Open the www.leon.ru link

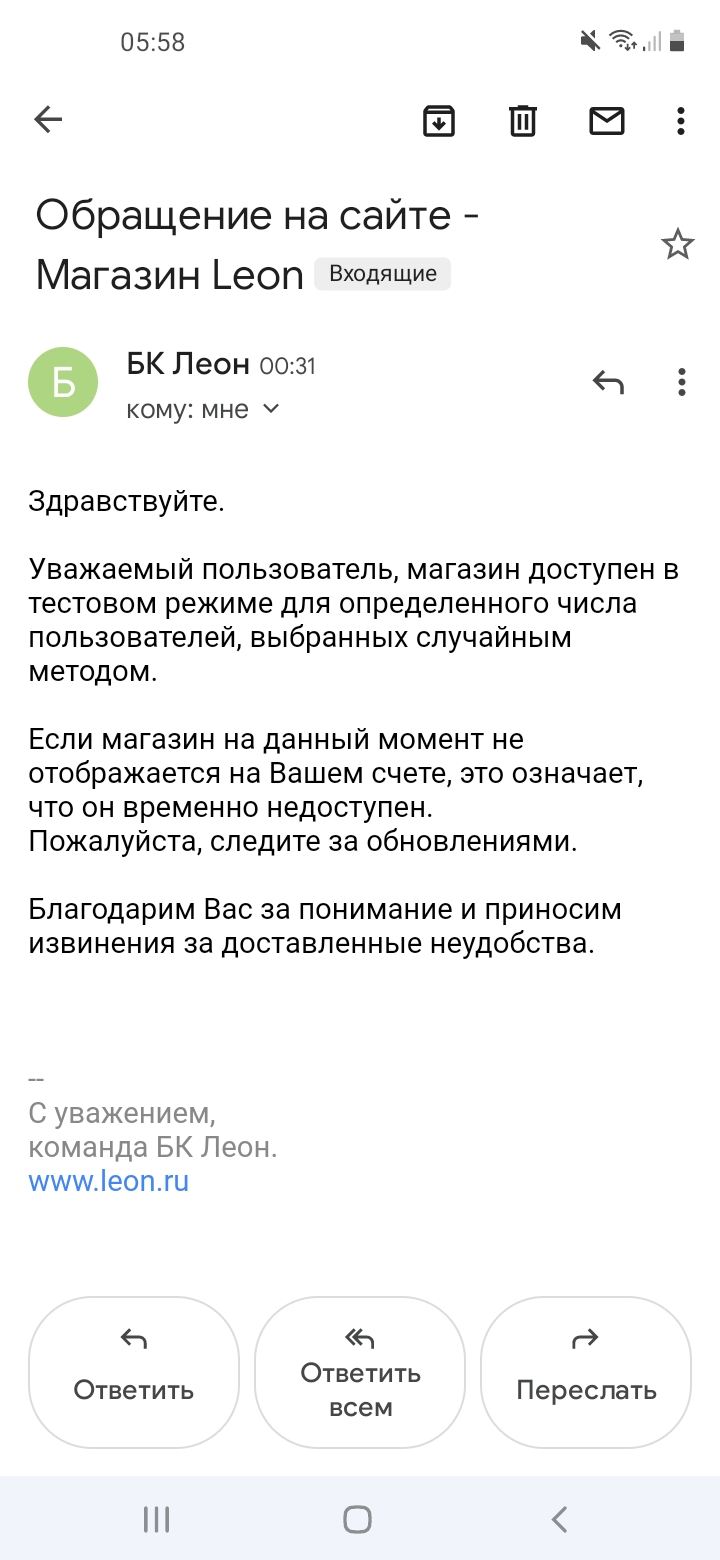109,1181
